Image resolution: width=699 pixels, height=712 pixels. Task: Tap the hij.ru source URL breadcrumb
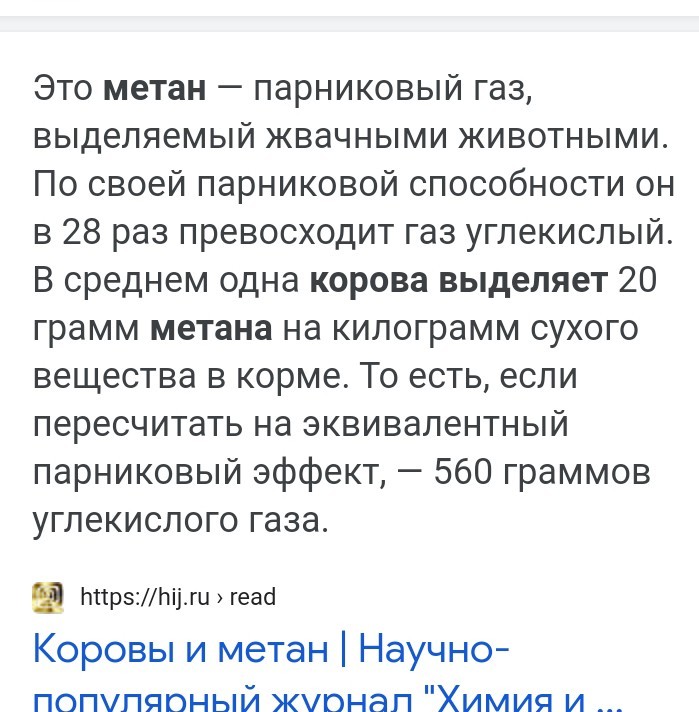pyautogui.click(x=178, y=597)
